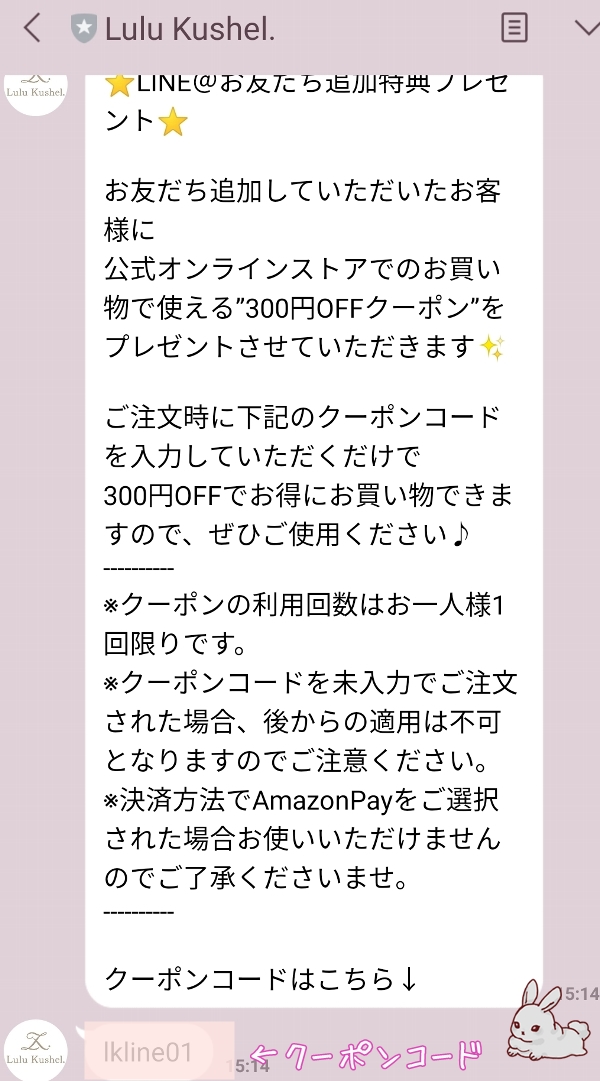This screenshot has height=1081, width=600.
Task: Open the notes icon in header
Action: (x=514, y=28)
